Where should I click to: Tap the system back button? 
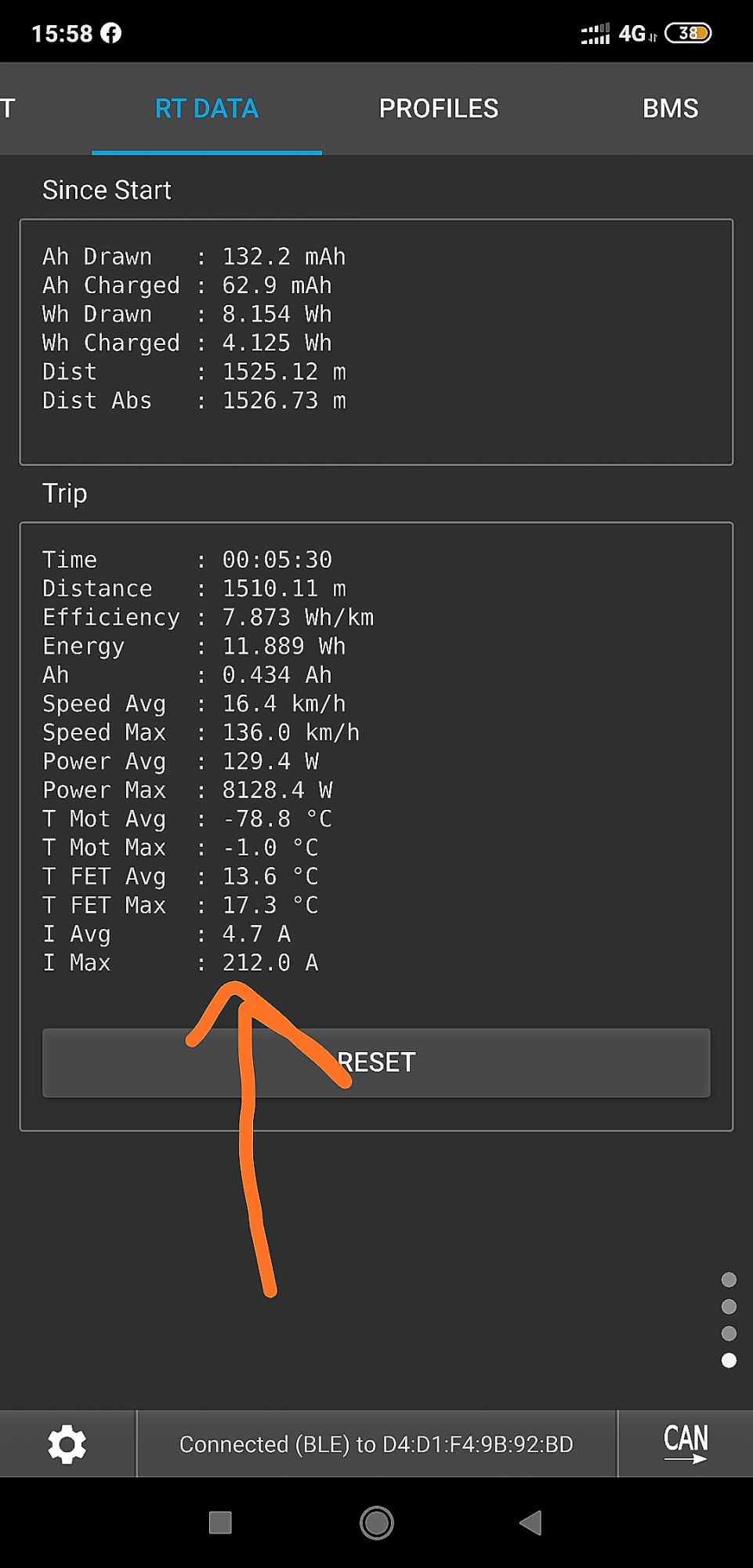tap(530, 1523)
